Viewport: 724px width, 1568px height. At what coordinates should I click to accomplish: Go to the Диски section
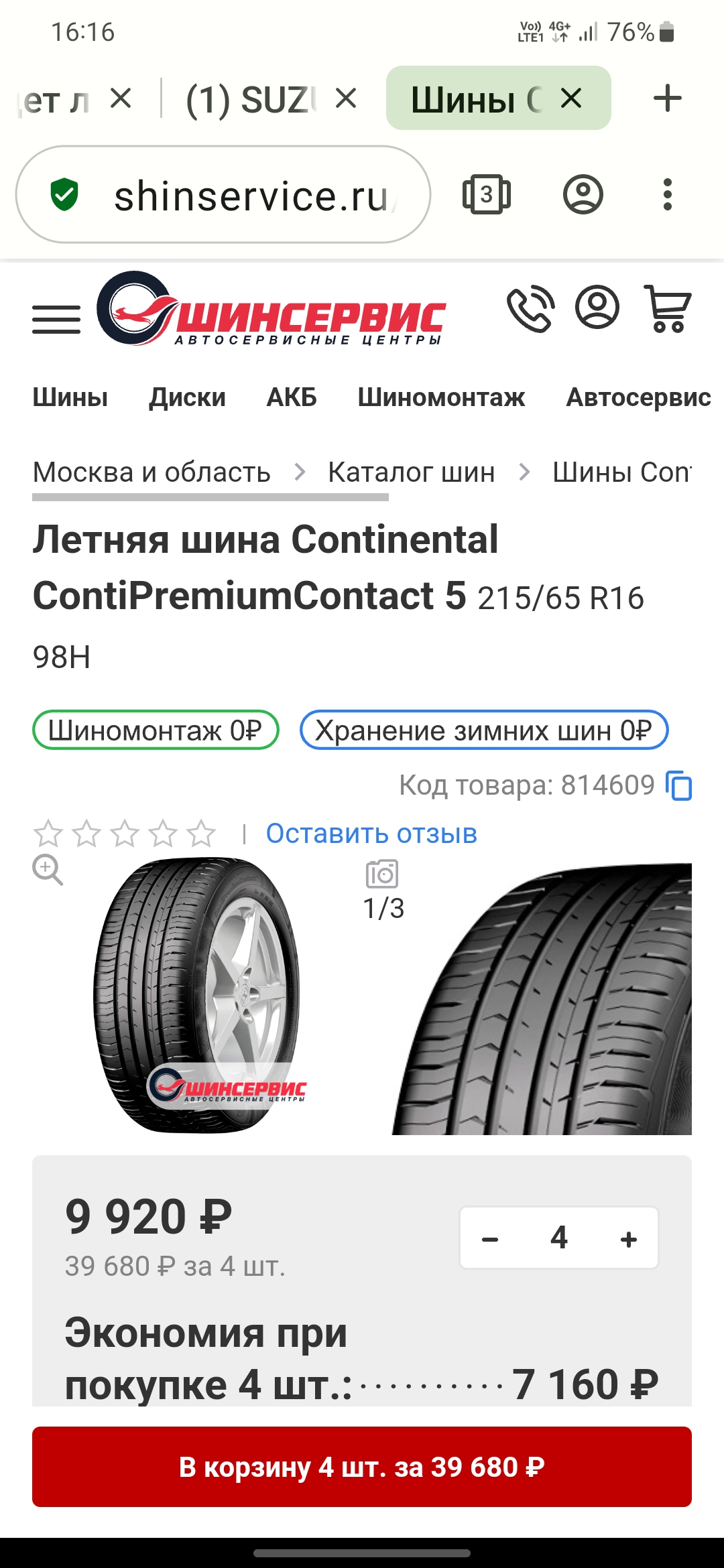click(x=187, y=397)
